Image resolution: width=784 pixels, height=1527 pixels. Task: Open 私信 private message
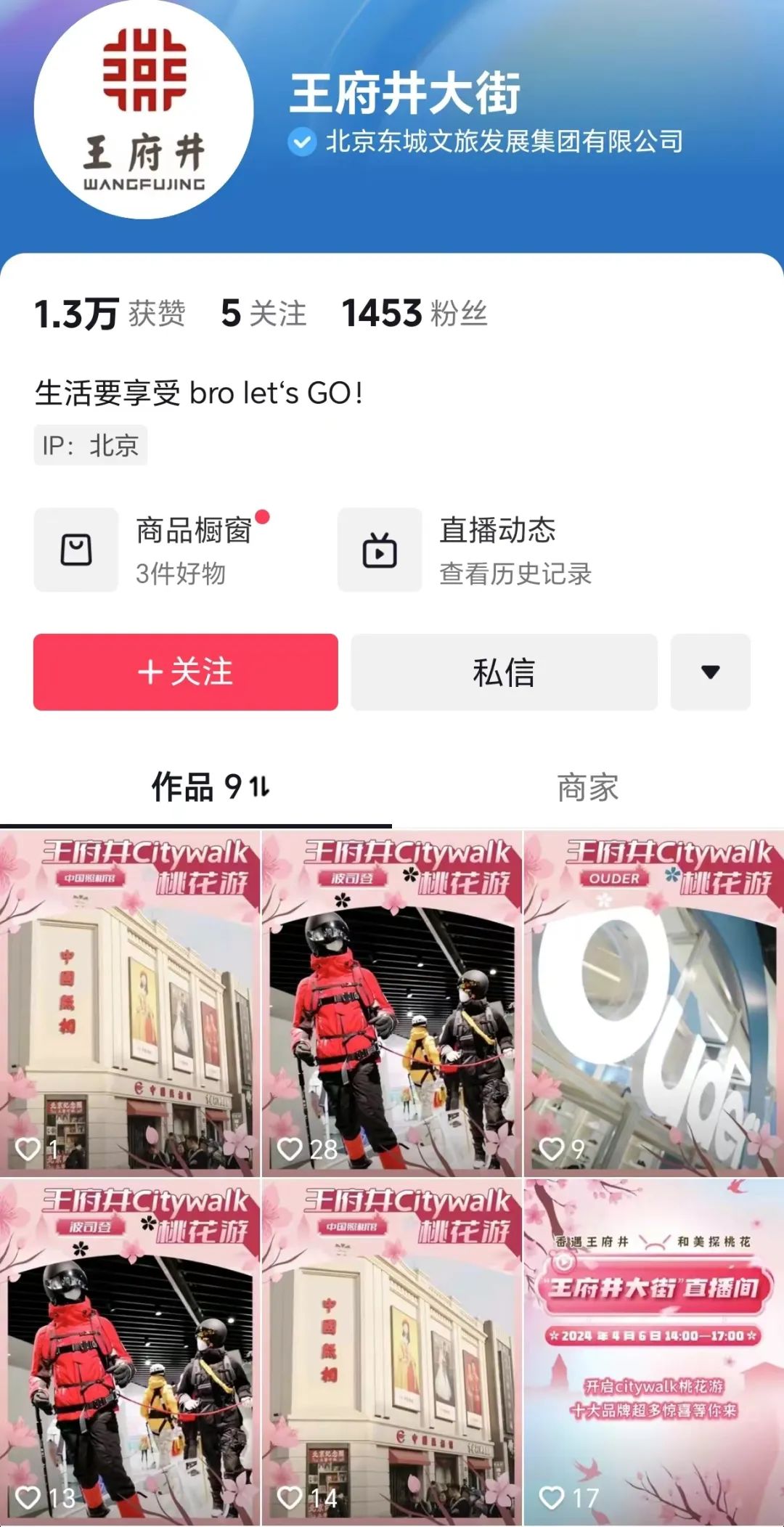[x=504, y=672]
